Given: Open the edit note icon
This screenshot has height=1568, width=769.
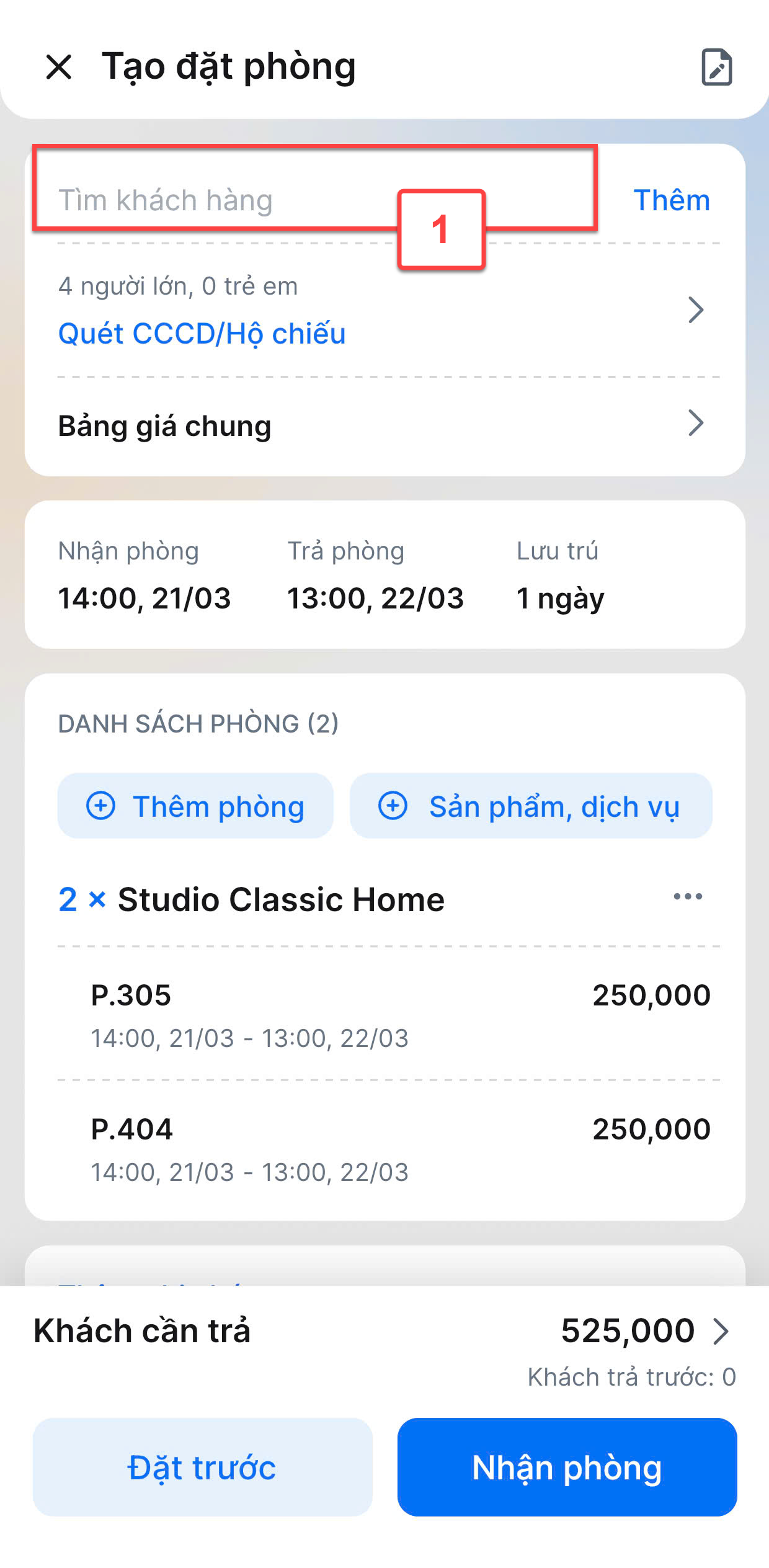Looking at the screenshot, I should (716, 67).
